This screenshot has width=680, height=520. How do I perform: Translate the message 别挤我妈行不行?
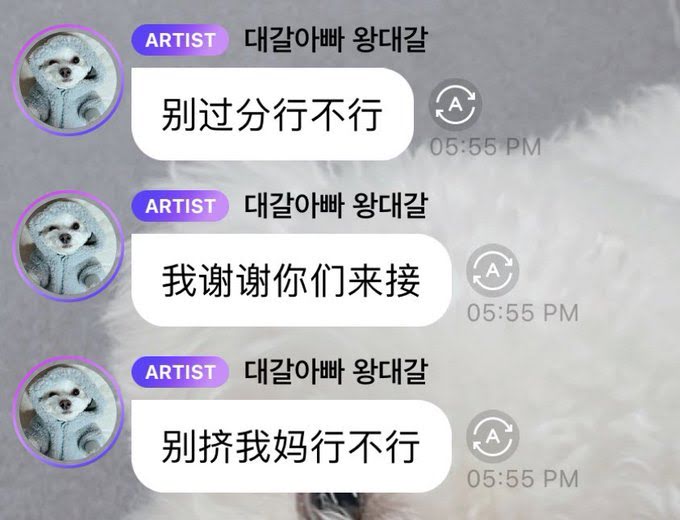(x=494, y=436)
